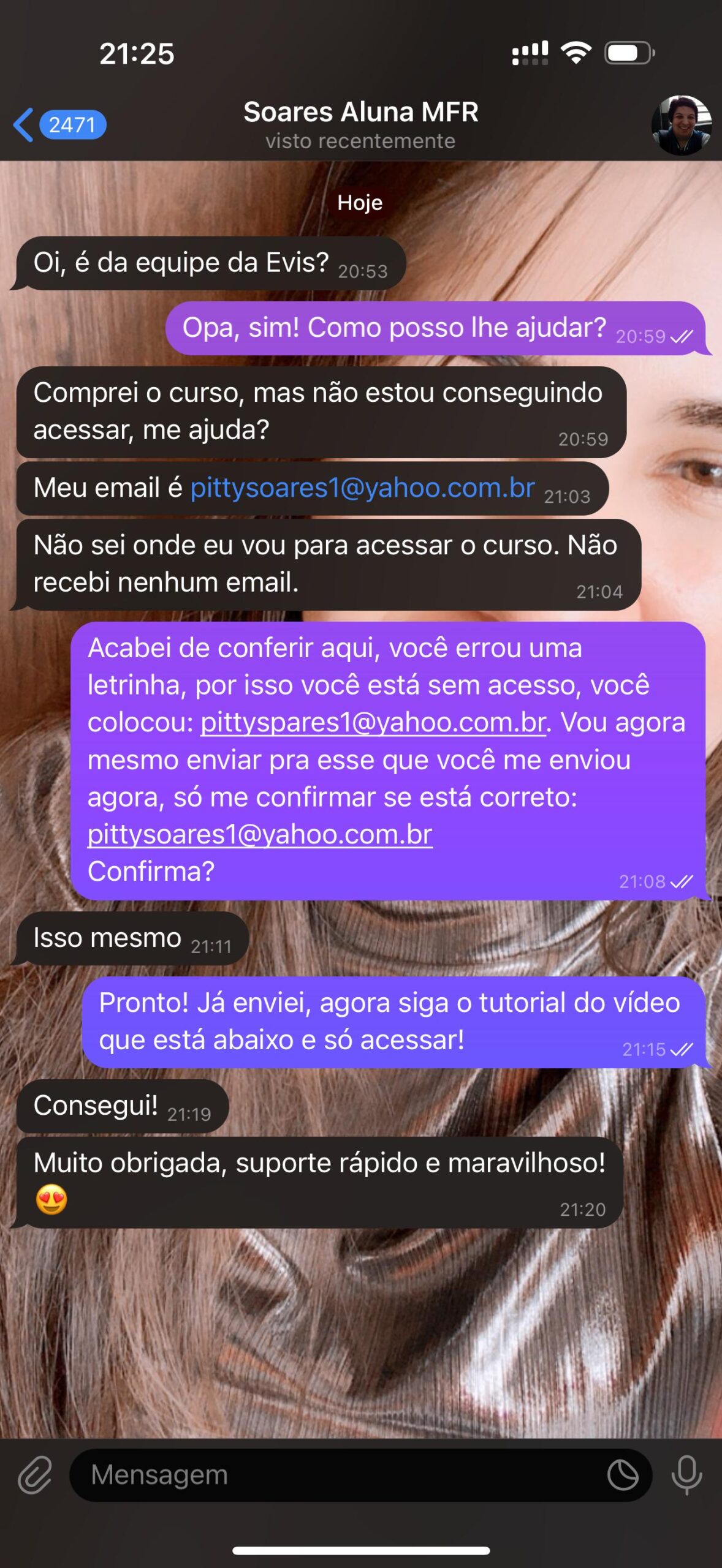
Task: Record a voice message with the microphone
Action: point(686,1475)
